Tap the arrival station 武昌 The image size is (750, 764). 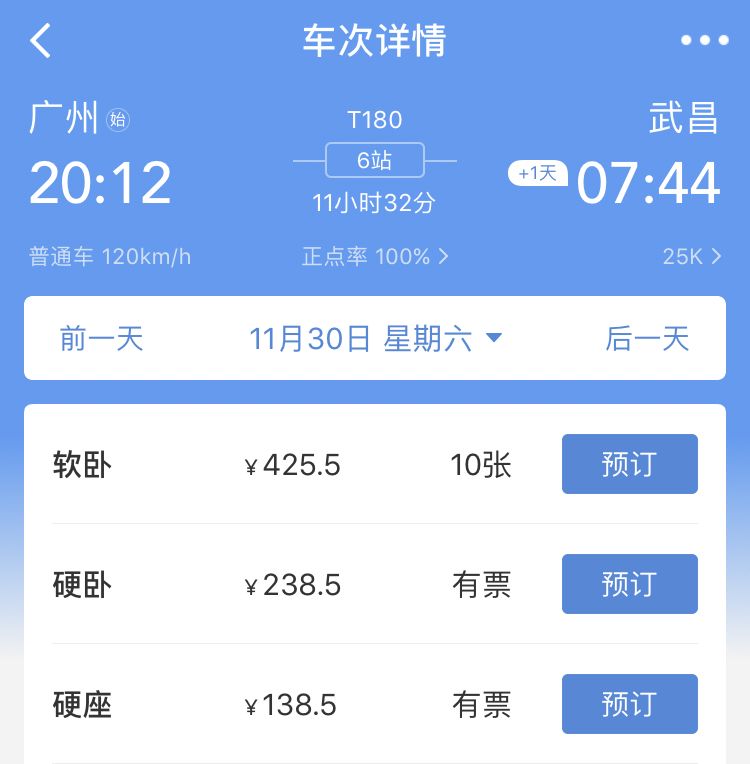[686, 119]
